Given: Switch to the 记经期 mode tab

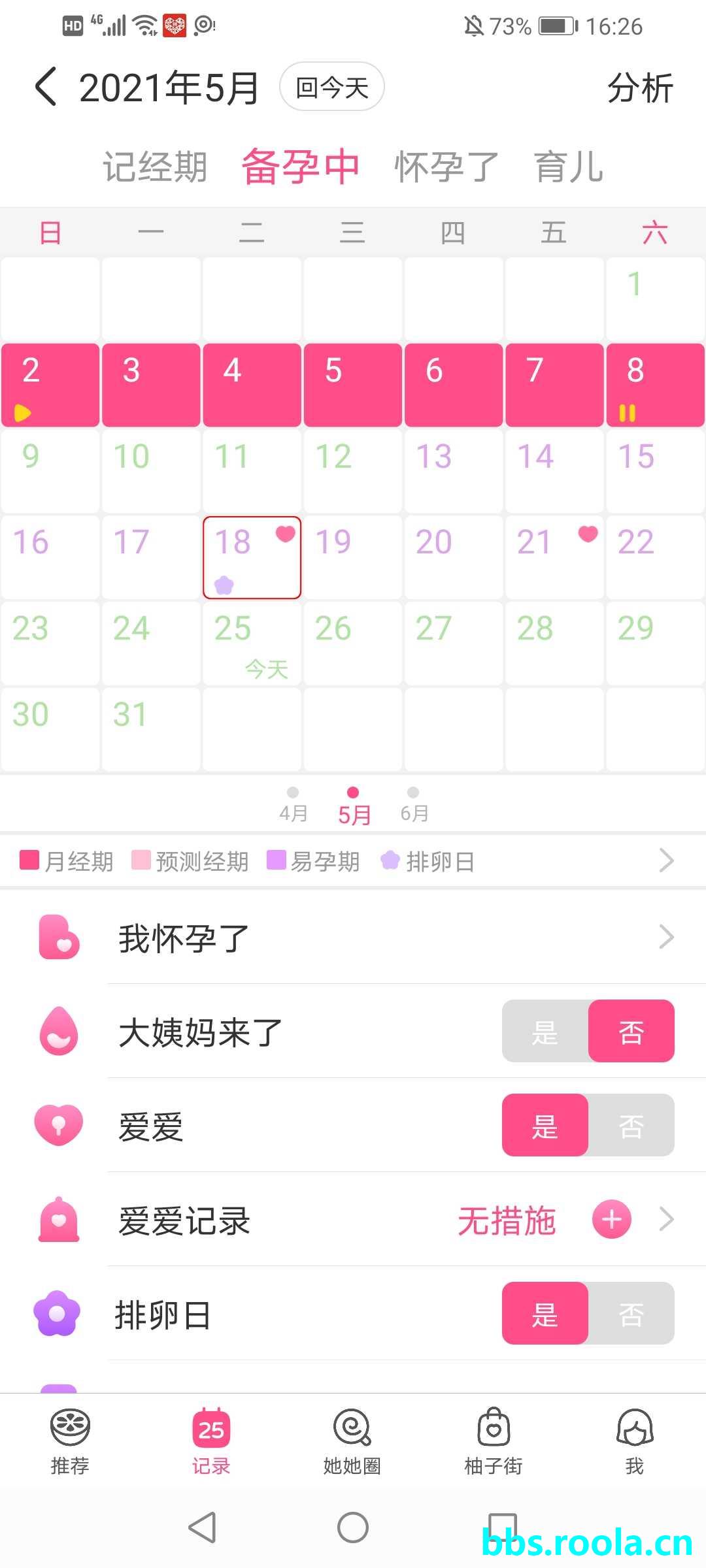Looking at the screenshot, I should [x=155, y=167].
